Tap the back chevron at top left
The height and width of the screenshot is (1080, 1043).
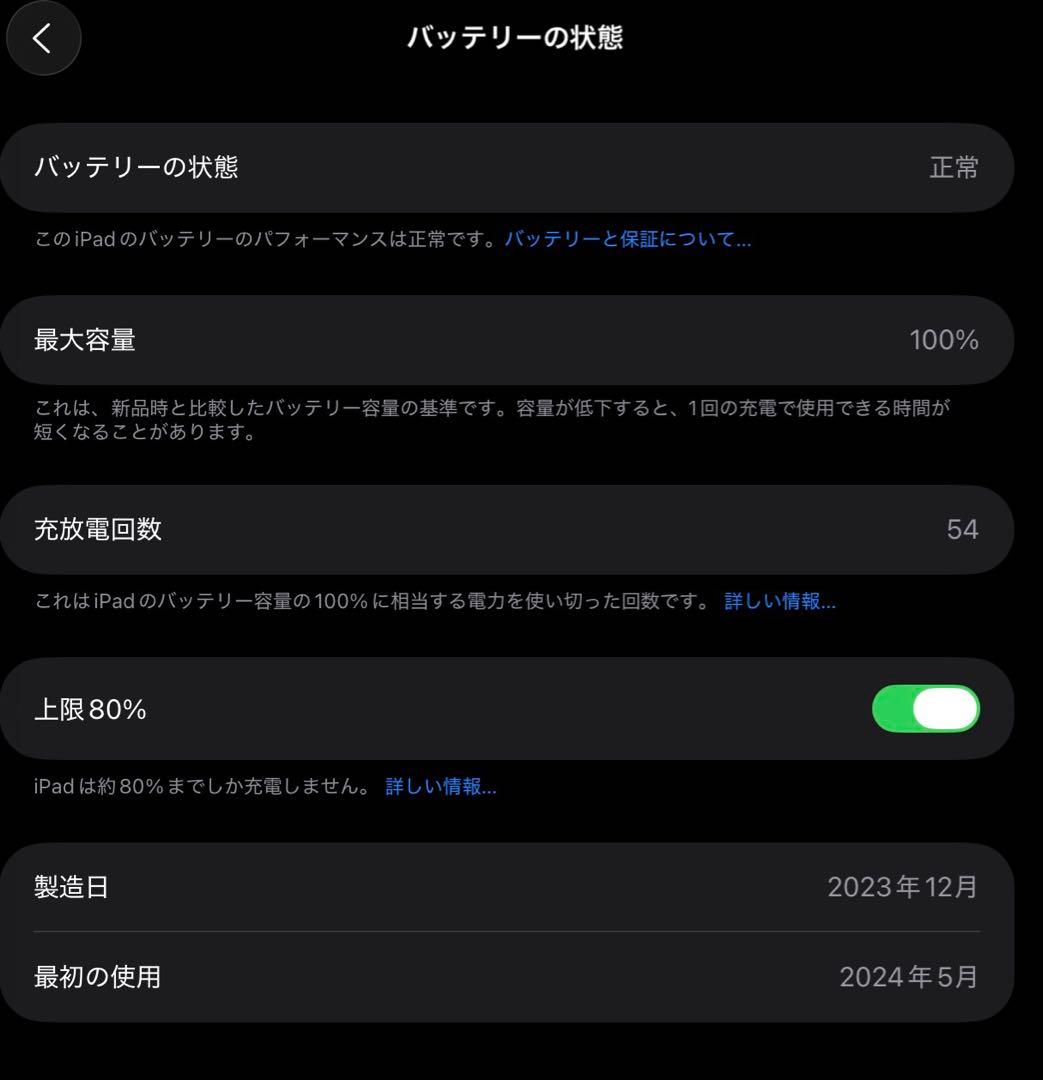point(43,37)
